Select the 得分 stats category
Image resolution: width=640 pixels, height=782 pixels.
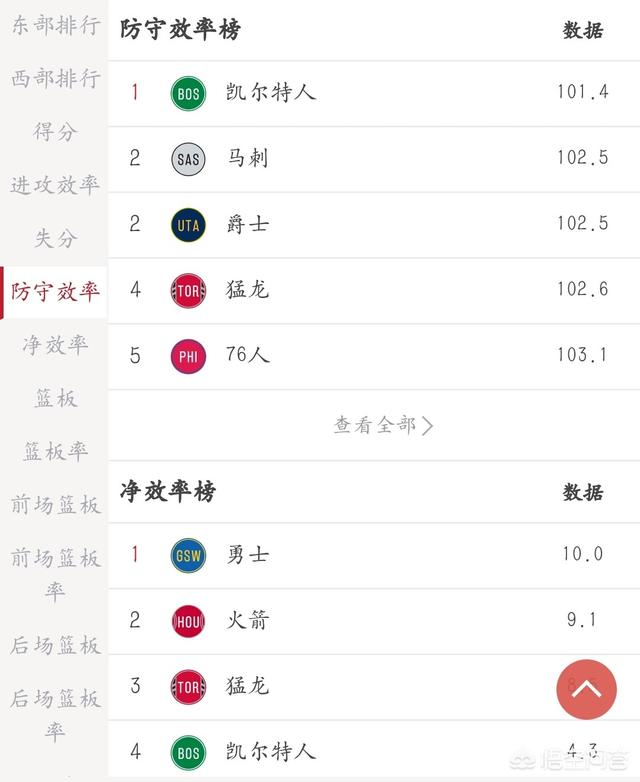pos(55,132)
